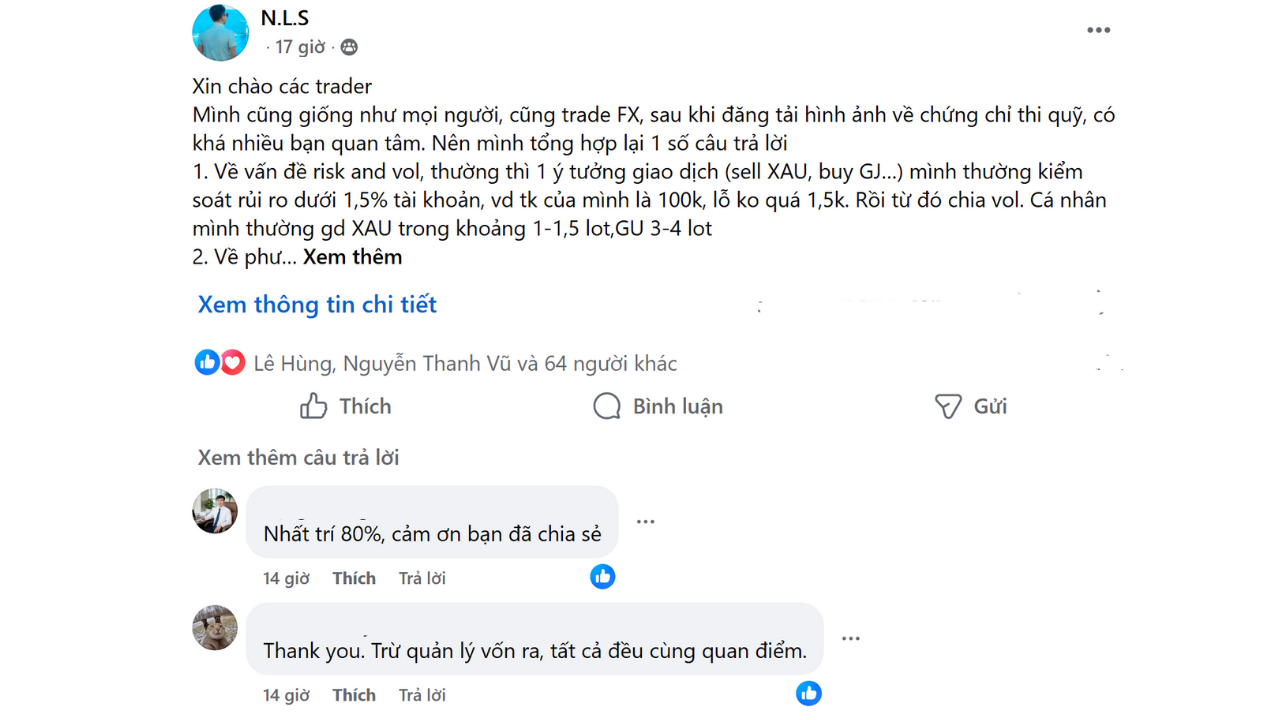Open the post's three-dot overflow menu
The height and width of the screenshot is (720, 1280).
(x=1098, y=30)
